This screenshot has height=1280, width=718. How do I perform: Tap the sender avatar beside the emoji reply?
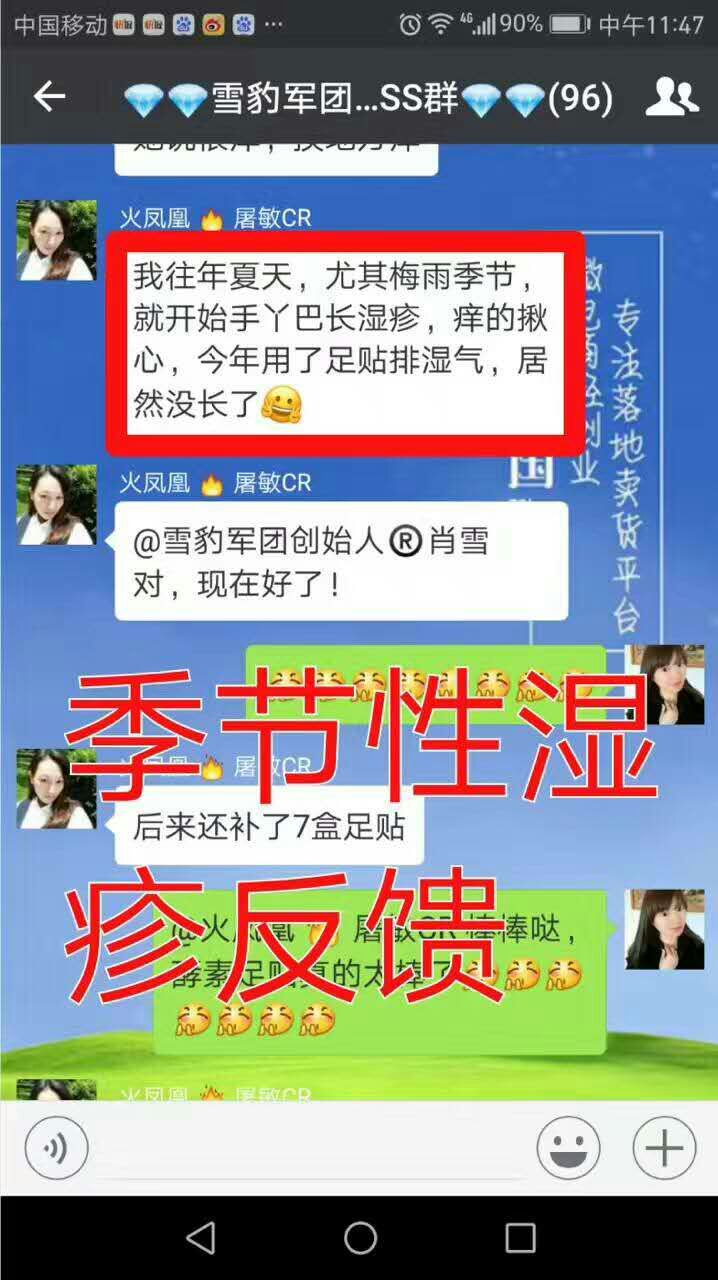click(664, 684)
